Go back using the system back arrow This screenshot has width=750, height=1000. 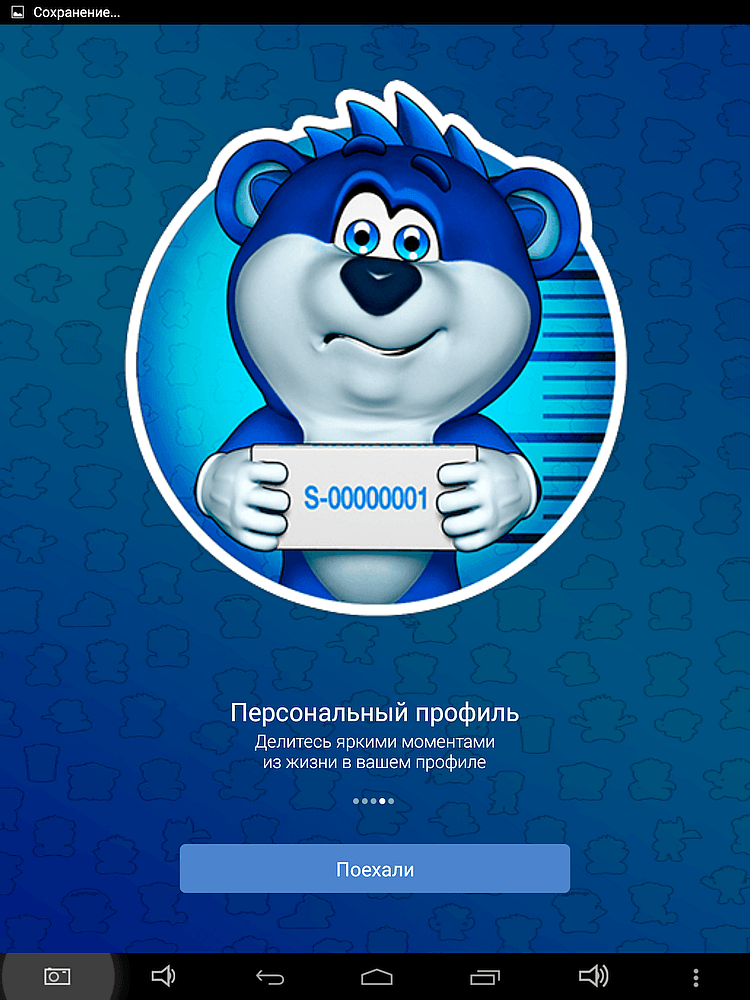pos(270,977)
